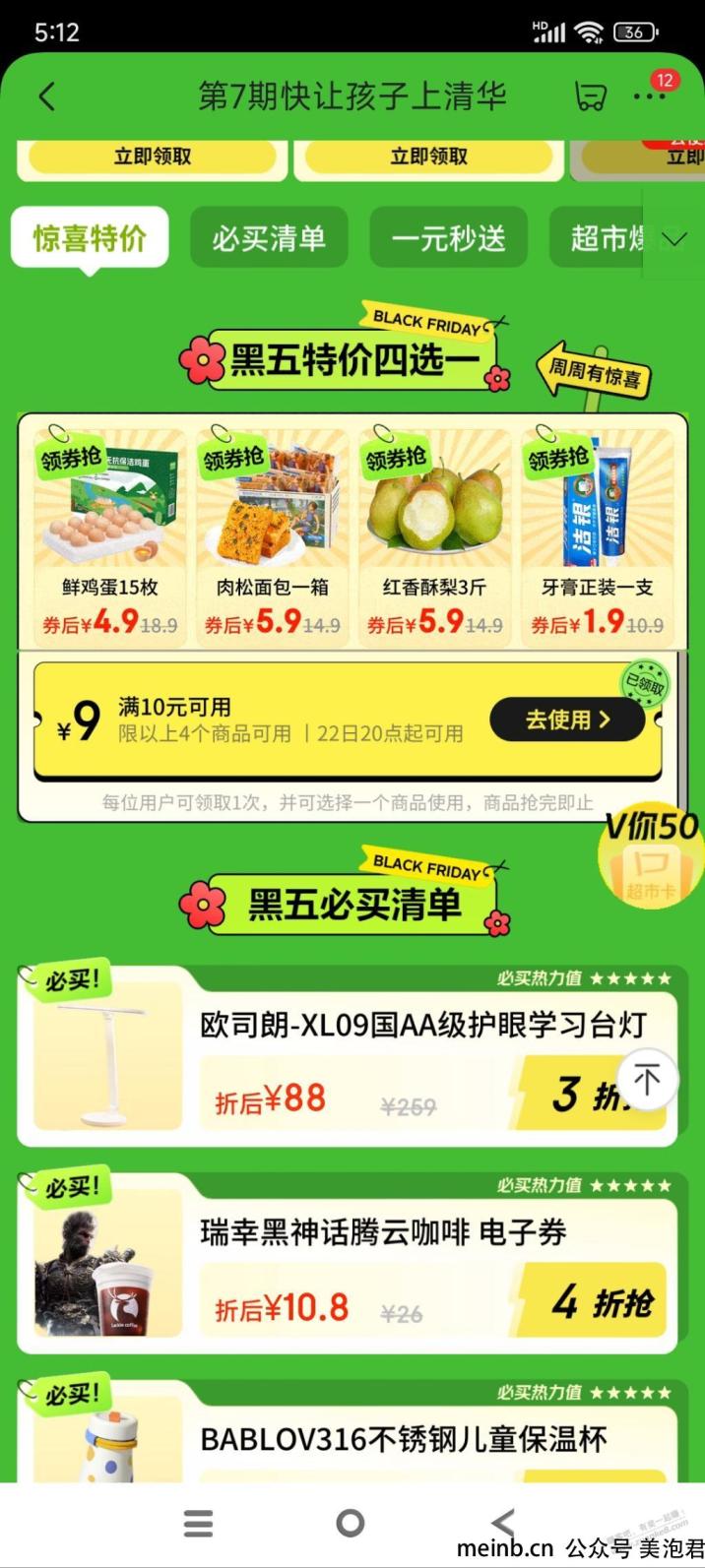Viewport: 705px width, 1568px height.
Task: Switch to the 一元秒送 tab
Action: (x=448, y=238)
